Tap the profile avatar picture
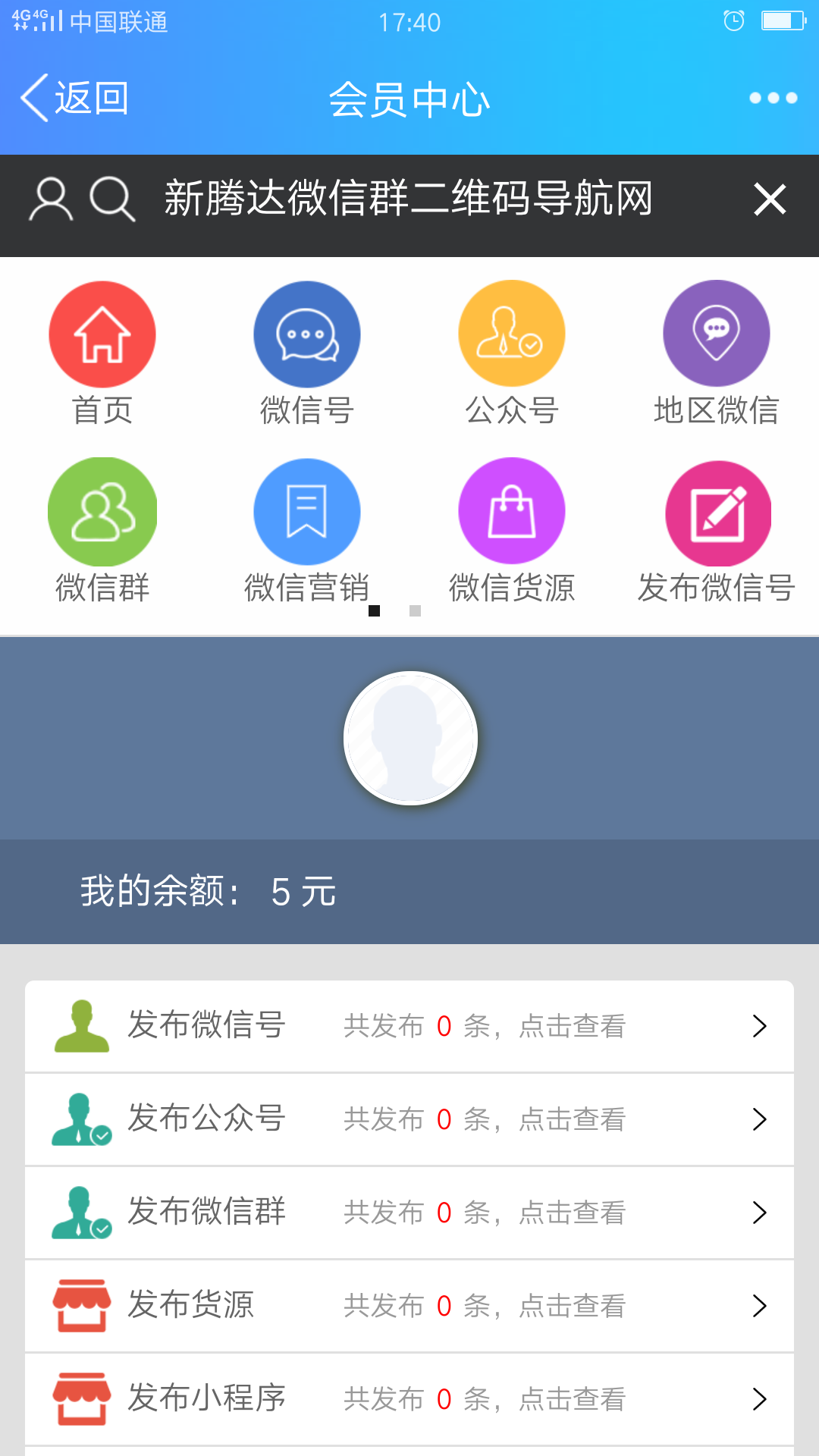 [410, 738]
